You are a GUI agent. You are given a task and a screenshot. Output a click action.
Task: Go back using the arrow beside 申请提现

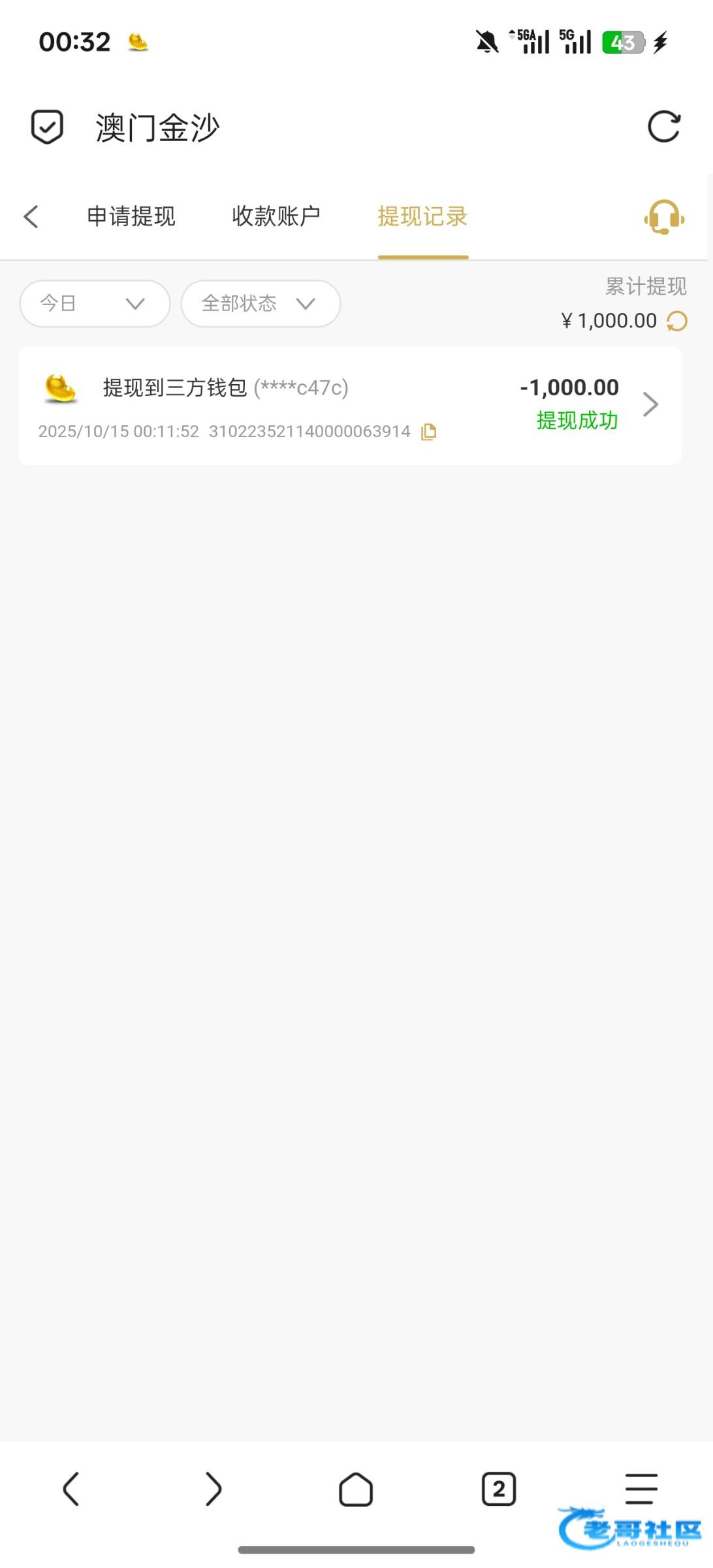pos(31,217)
